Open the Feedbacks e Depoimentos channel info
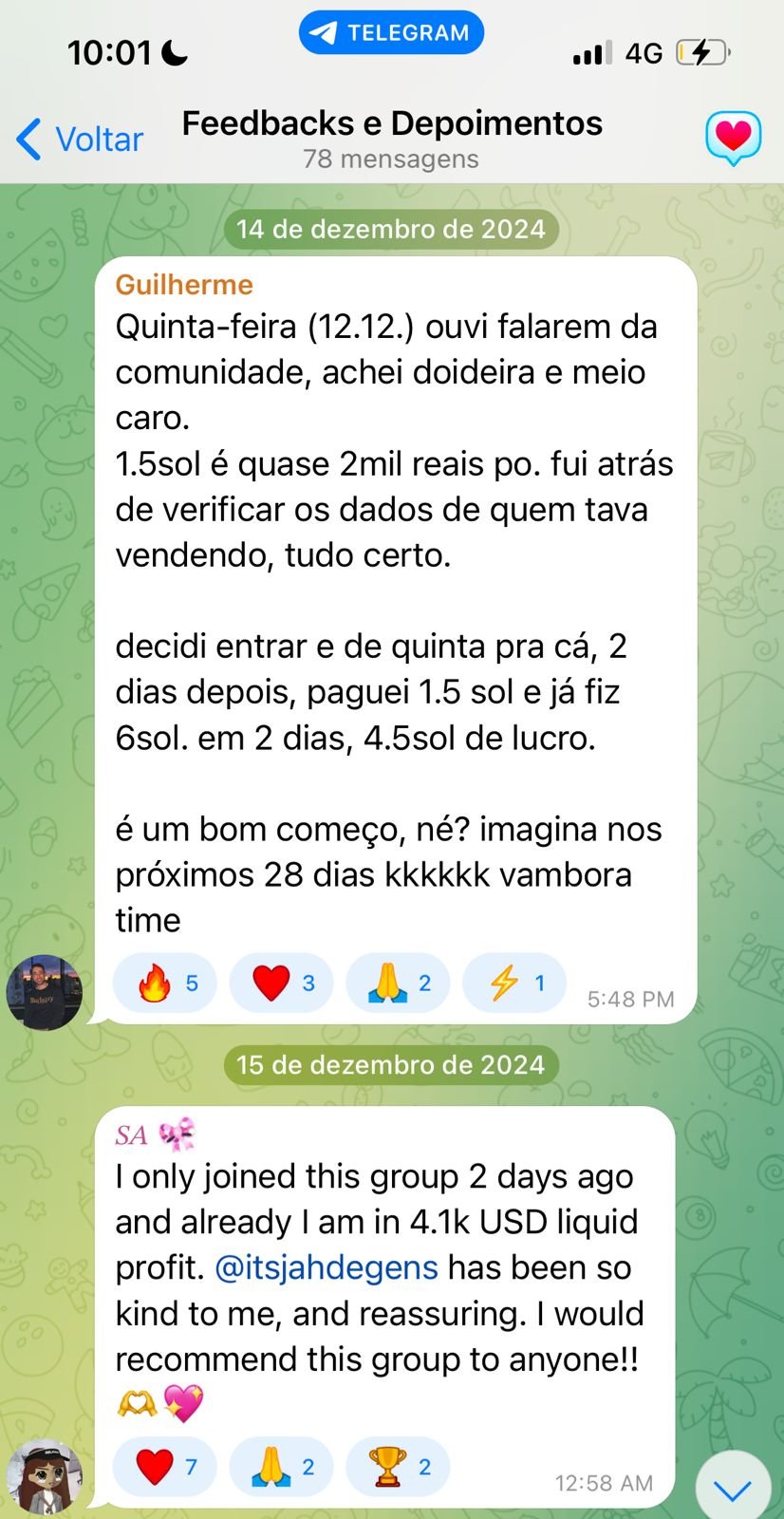 point(391,138)
